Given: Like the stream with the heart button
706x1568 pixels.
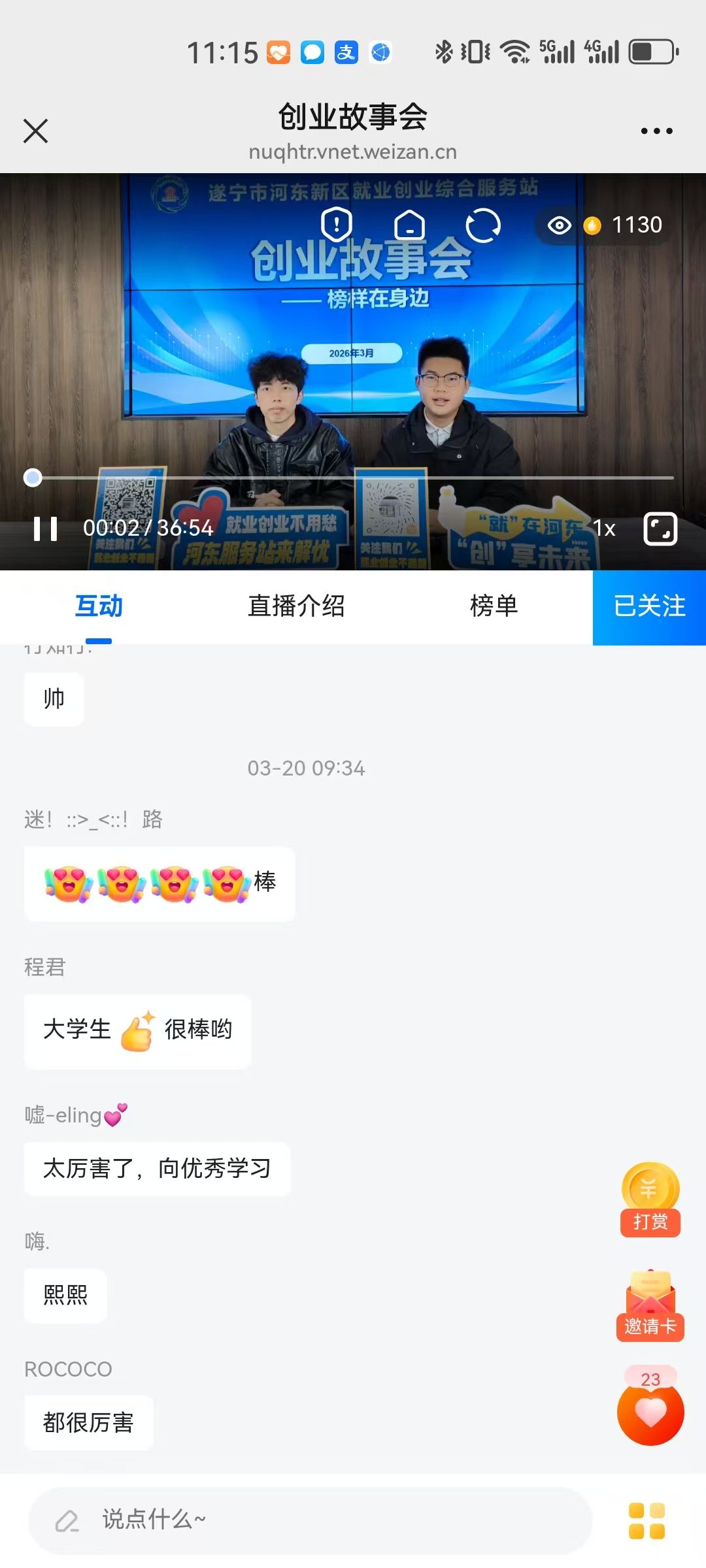Looking at the screenshot, I should click(650, 1413).
